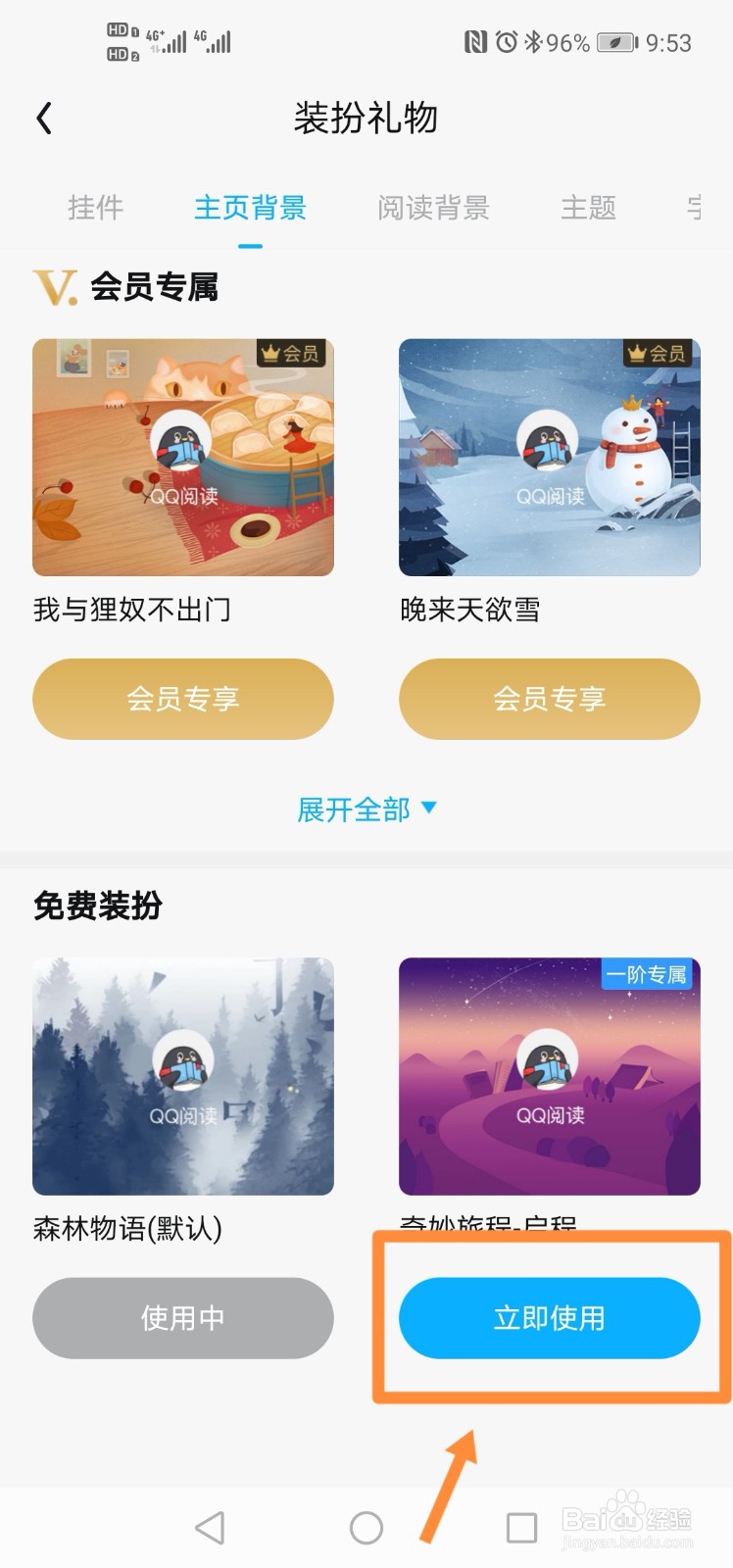Switch to the 阅读背景 tab
733x1568 pixels.
[435, 208]
